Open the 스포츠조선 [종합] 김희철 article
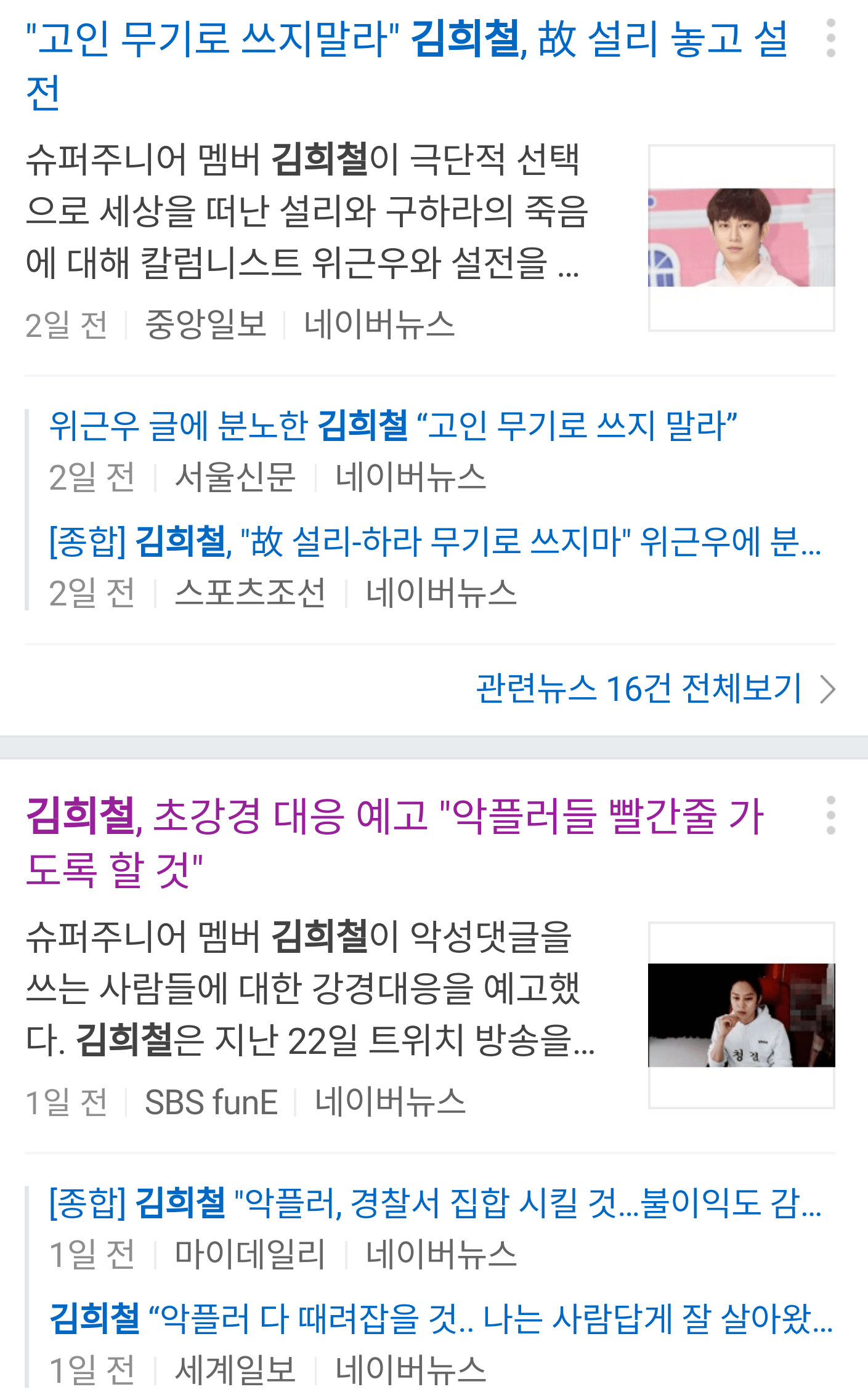The width and height of the screenshot is (868, 1400). pos(434,541)
